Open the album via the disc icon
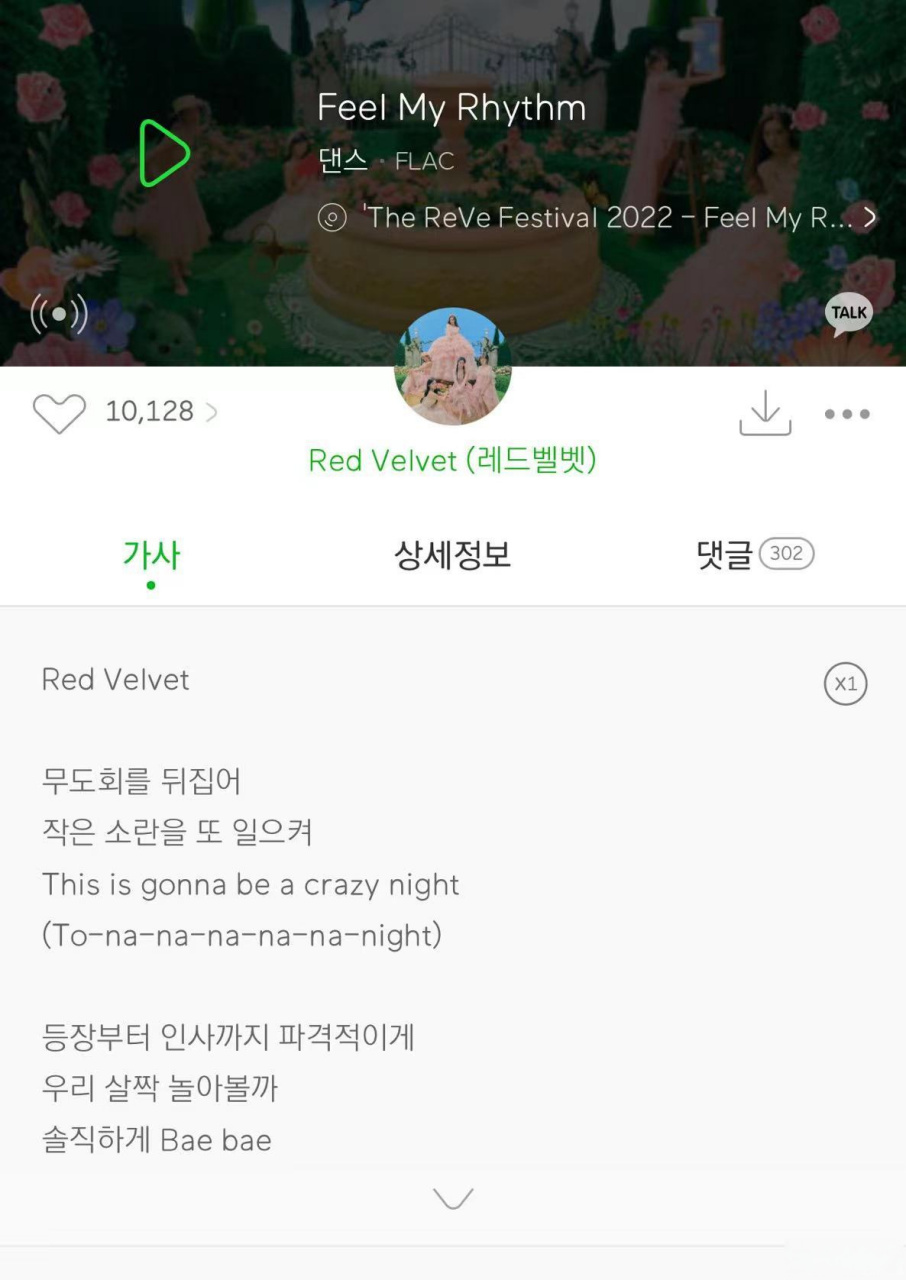 tap(330, 218)
